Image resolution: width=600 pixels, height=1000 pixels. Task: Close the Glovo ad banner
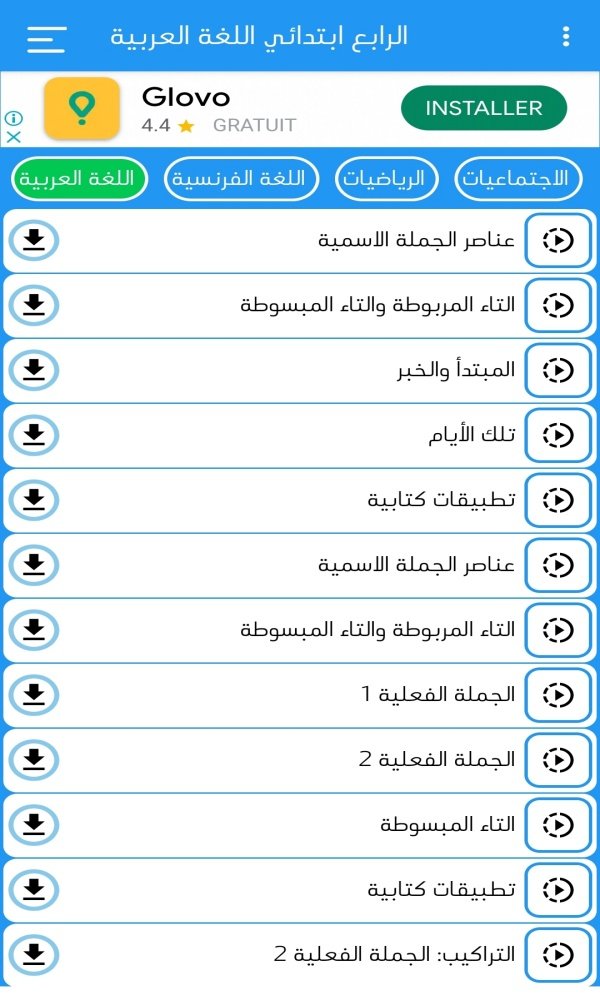pyautogui.click(x=14, y=138)
